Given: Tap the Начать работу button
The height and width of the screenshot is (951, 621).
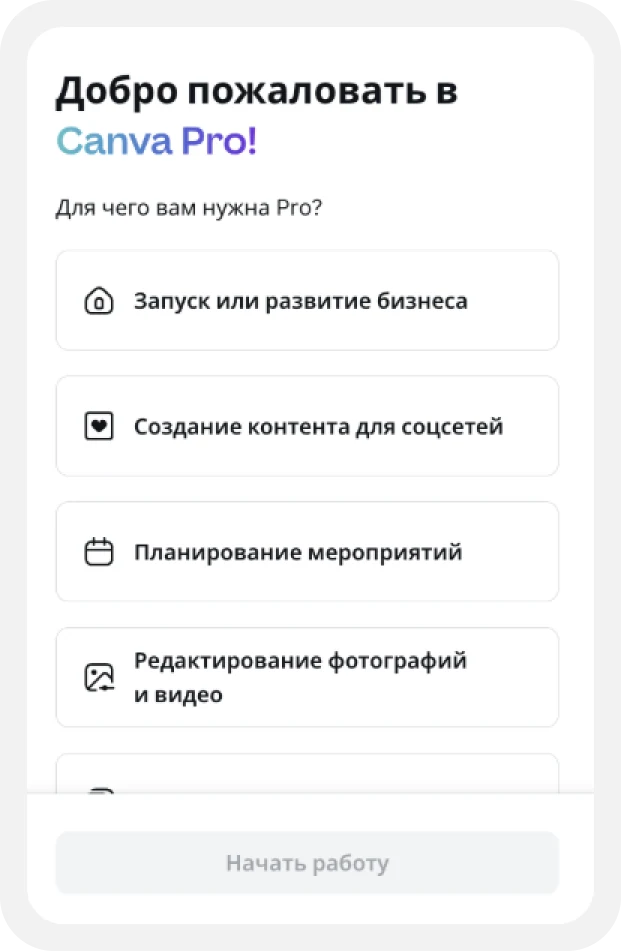Looking at the screenshot, I should (x=307, y=862).
